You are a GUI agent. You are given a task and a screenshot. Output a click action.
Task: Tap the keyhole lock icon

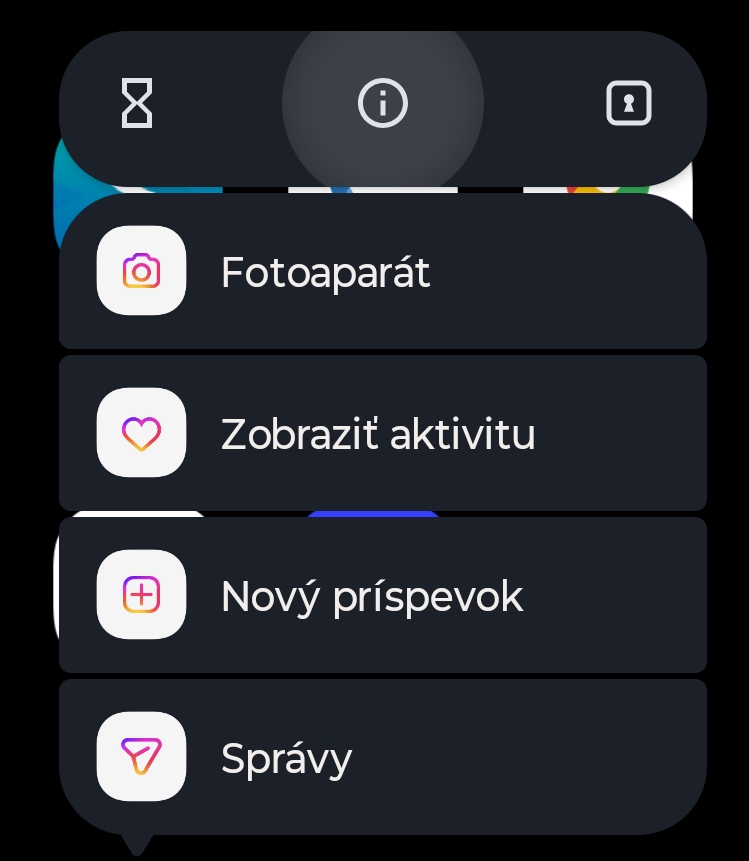tap(628, 103)
